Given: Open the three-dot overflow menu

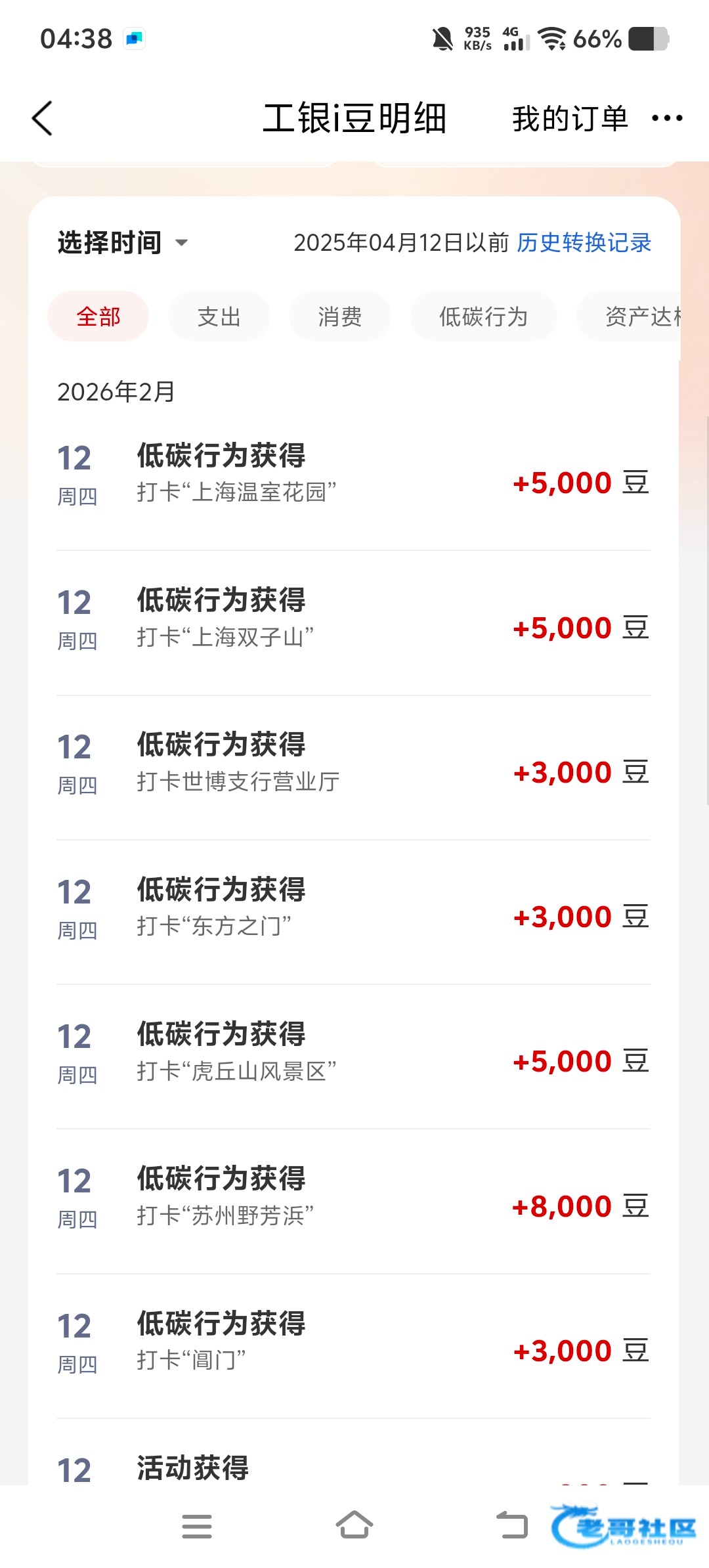Looking at the screenshot, I should pos(667,119).
